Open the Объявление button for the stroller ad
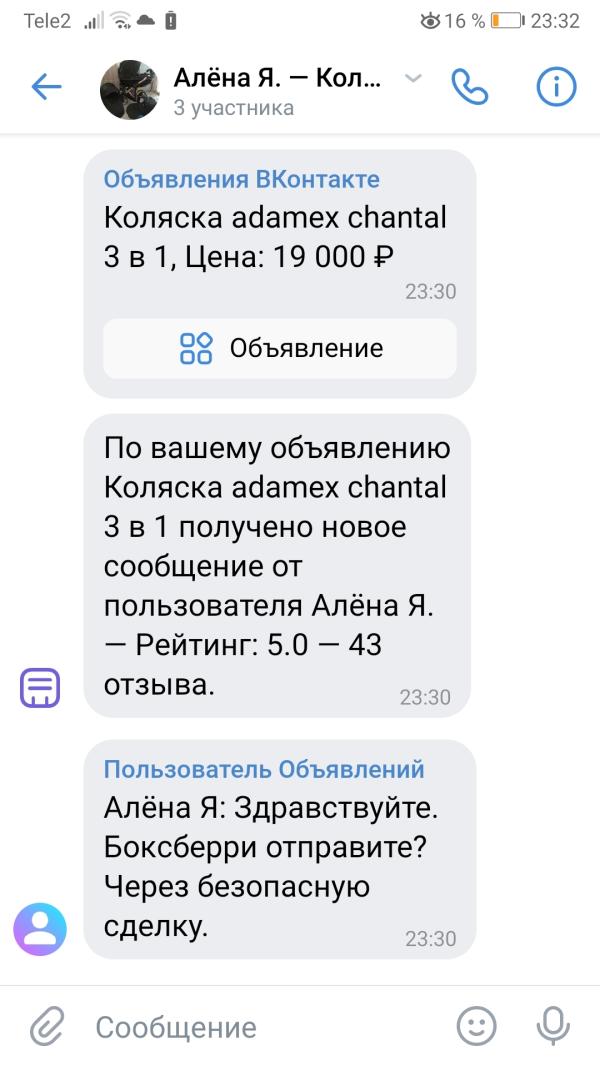The width and height of the screenshot is (600, 1066). coord(280,348)
